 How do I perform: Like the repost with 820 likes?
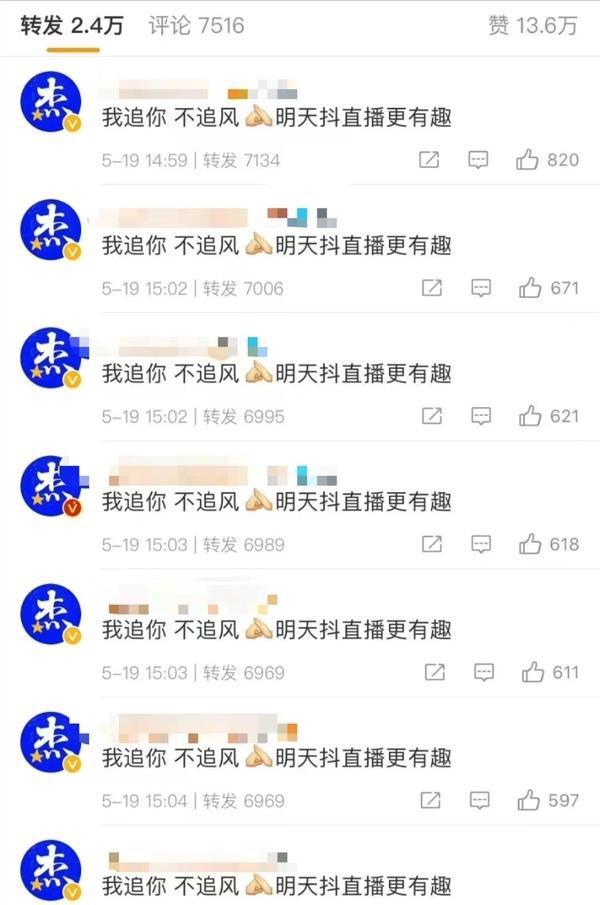point(528,160)
